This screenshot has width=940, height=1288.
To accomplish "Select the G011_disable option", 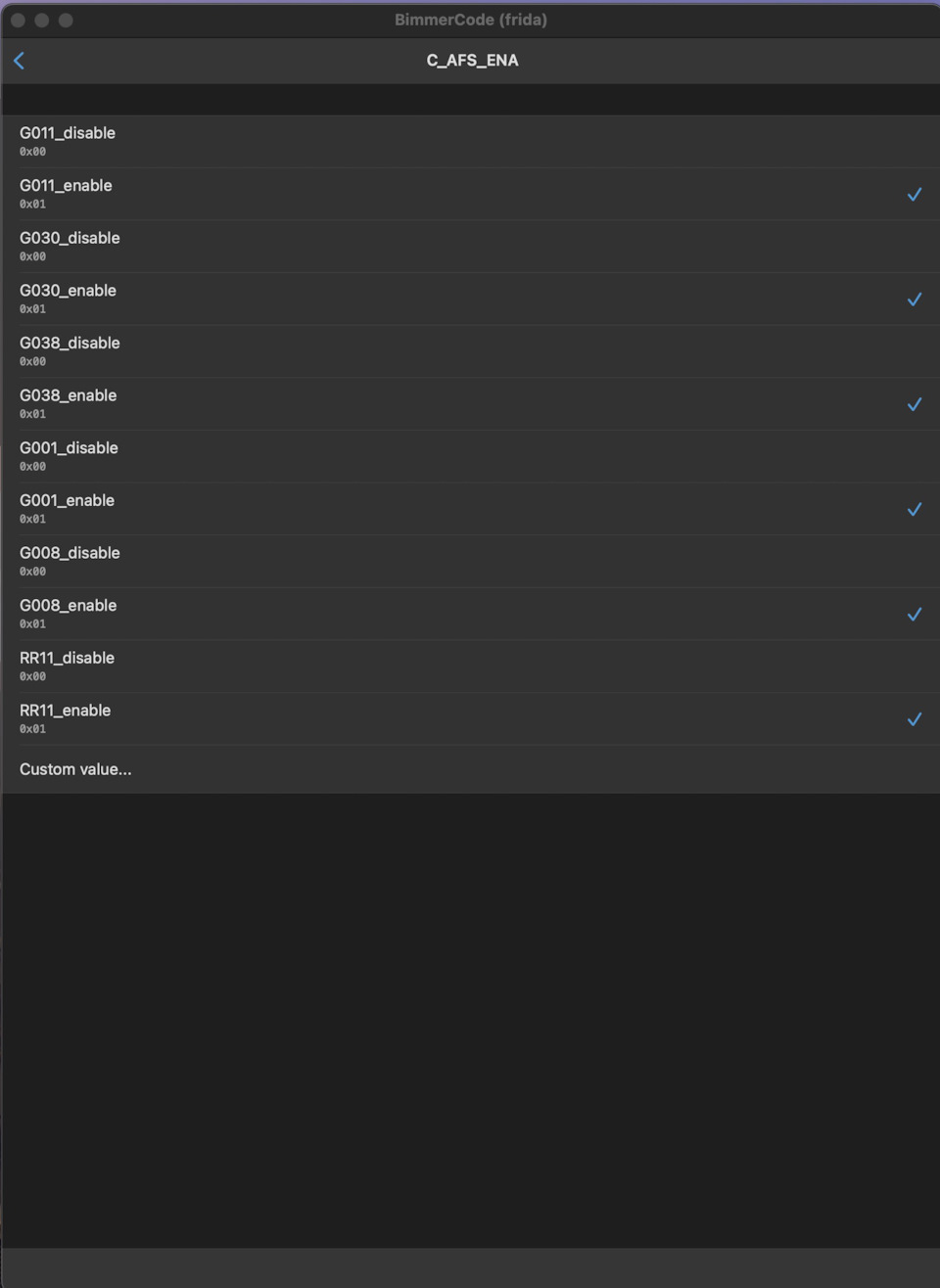I will pyautogui.click(x=68, y=141).
